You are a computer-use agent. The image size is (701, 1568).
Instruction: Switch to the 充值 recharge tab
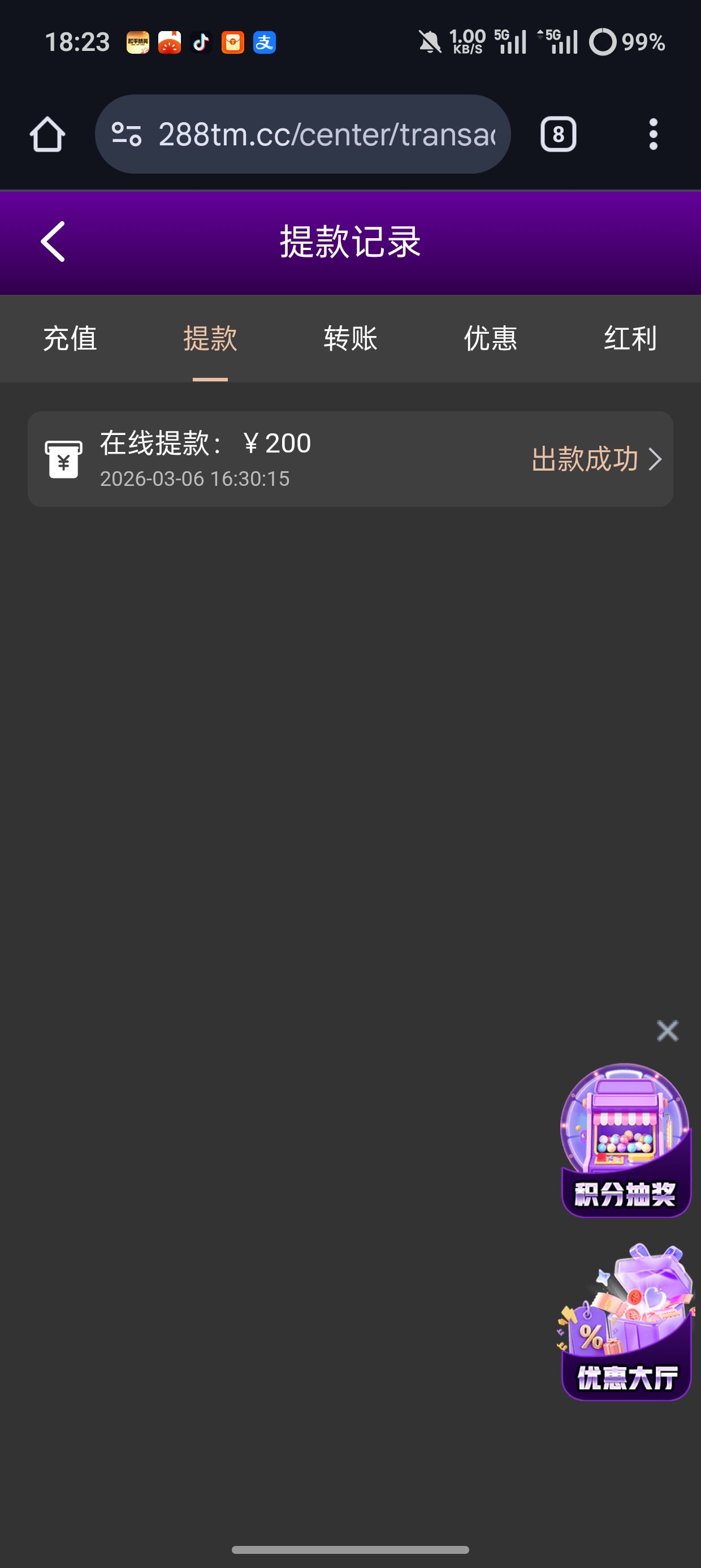click(x=70, y=339)
